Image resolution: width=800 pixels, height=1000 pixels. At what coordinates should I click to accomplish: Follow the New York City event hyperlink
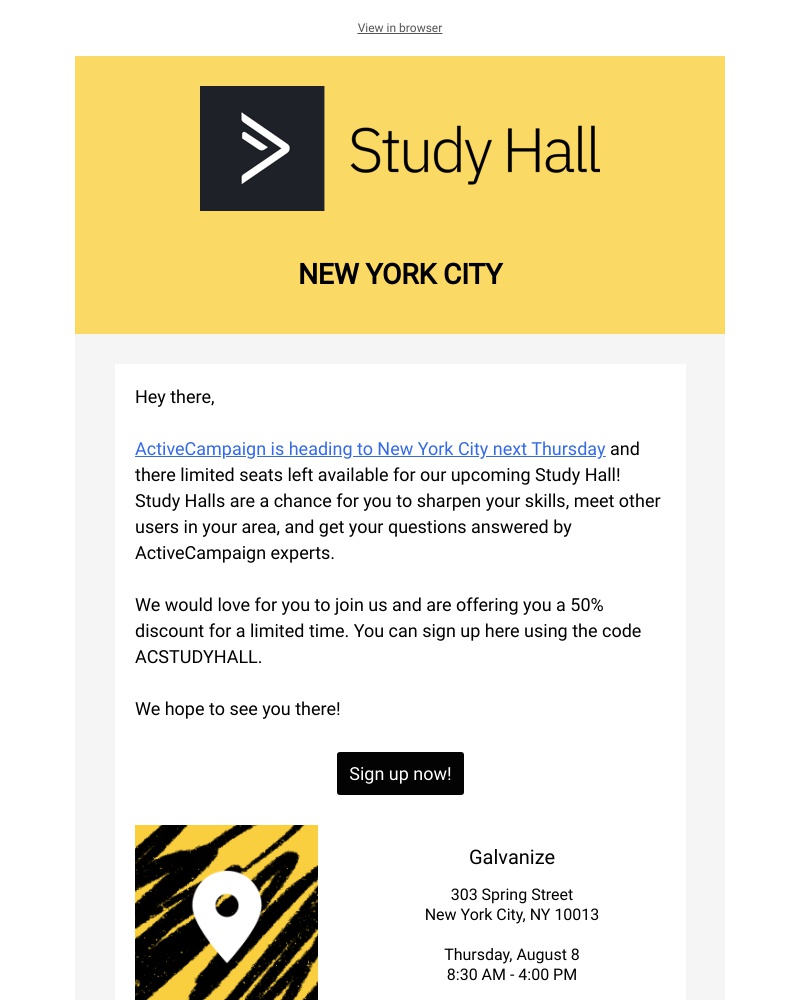(370, 449)
